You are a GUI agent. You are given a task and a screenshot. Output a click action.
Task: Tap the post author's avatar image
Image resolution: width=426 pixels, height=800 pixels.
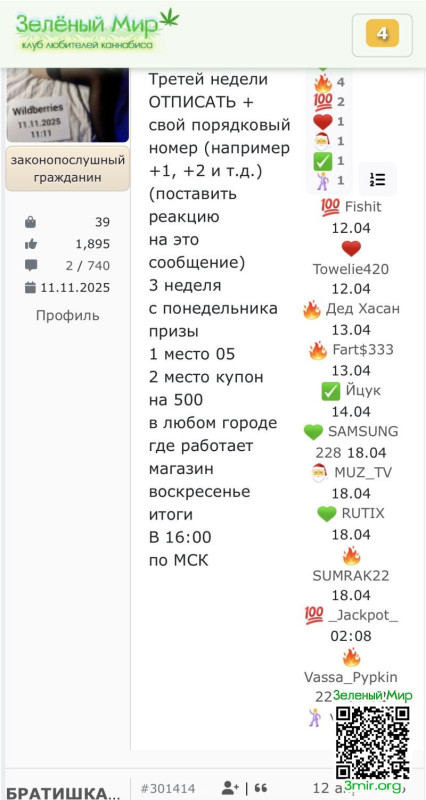pyautogui.click(x=67, y=105)
